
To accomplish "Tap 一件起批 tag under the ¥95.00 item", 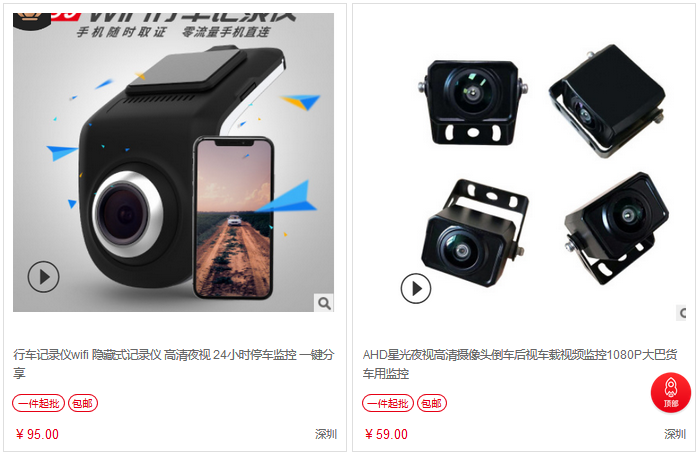I will [38, 404].
